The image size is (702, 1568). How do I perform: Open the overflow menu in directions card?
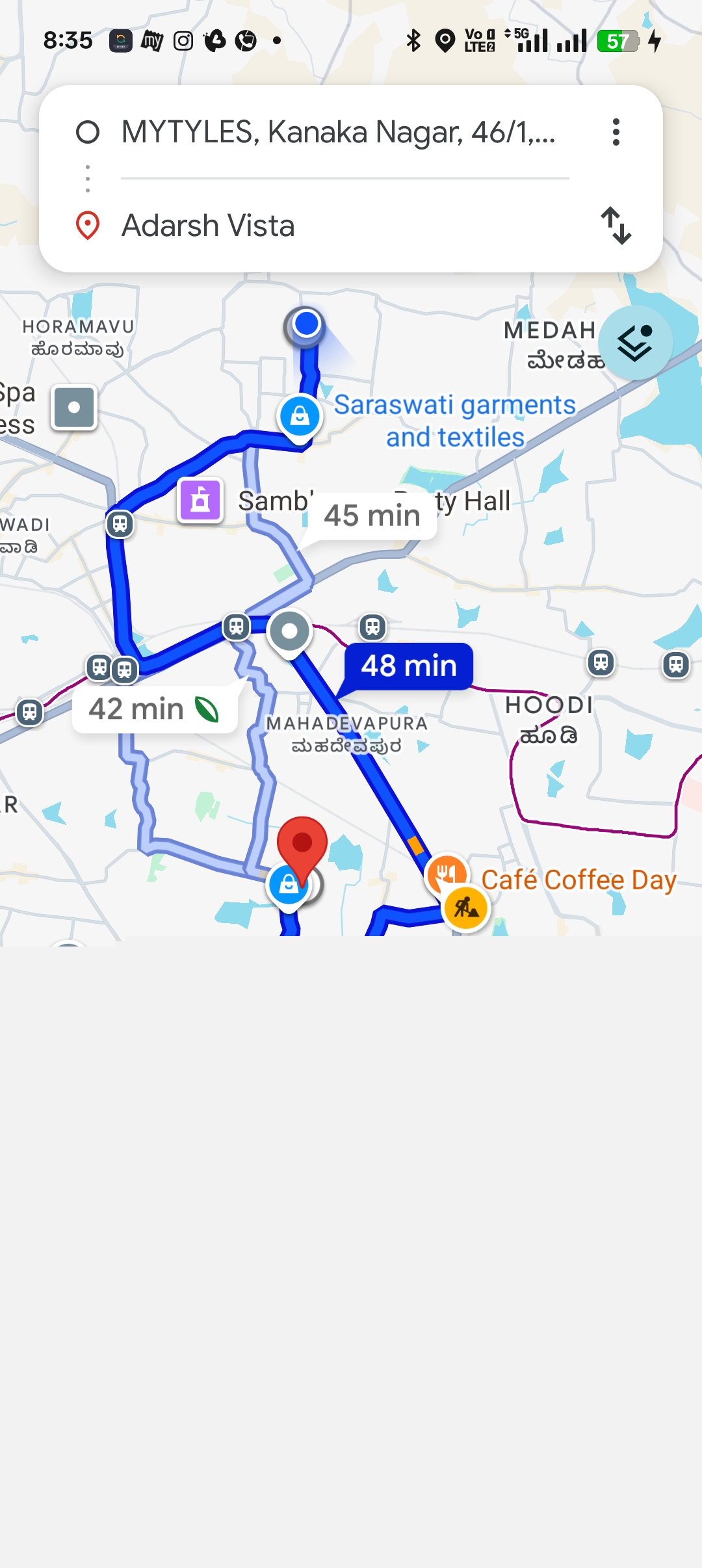(x=616, y=132)
